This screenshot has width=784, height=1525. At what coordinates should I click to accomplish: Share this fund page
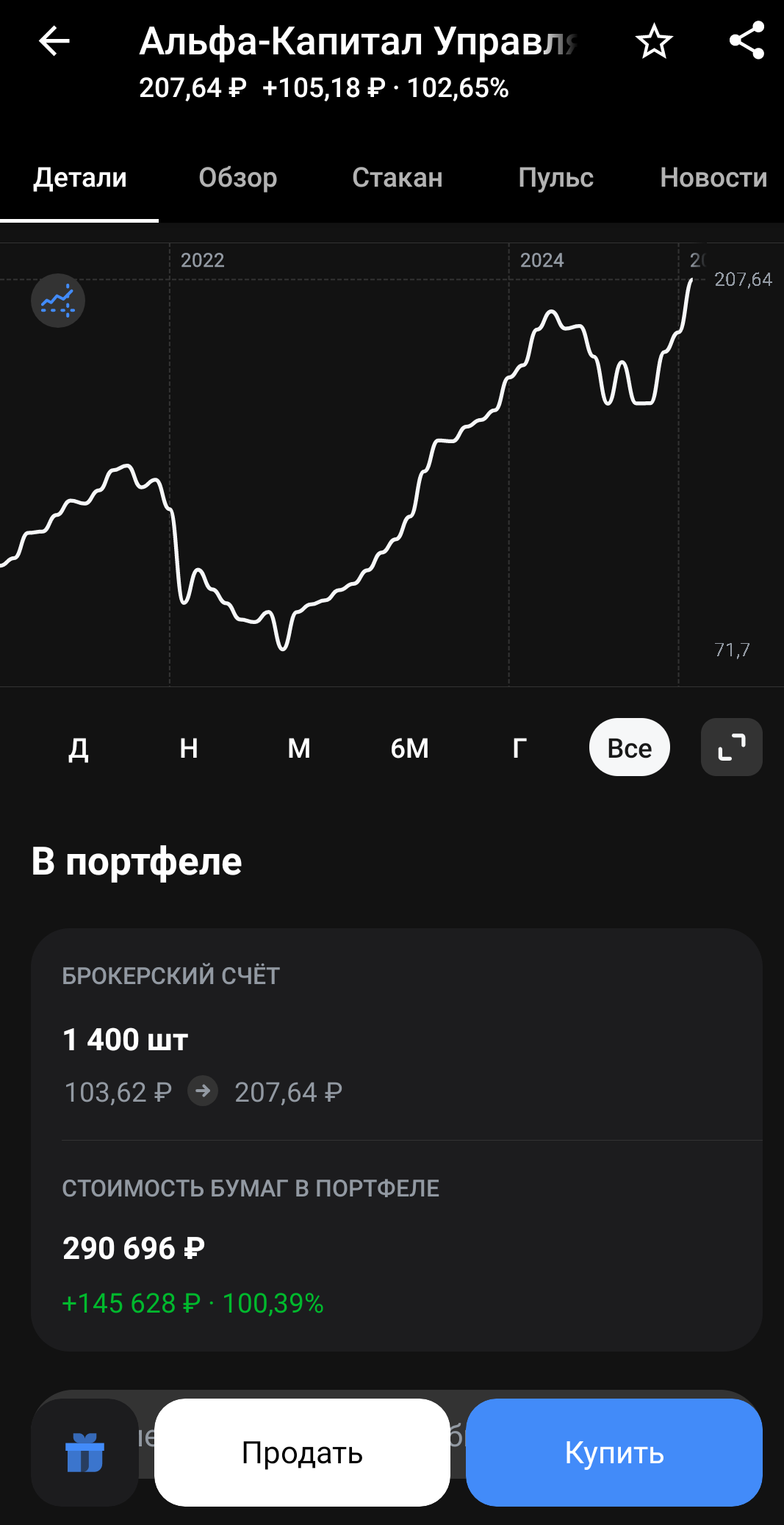click(x=747, y=40)
